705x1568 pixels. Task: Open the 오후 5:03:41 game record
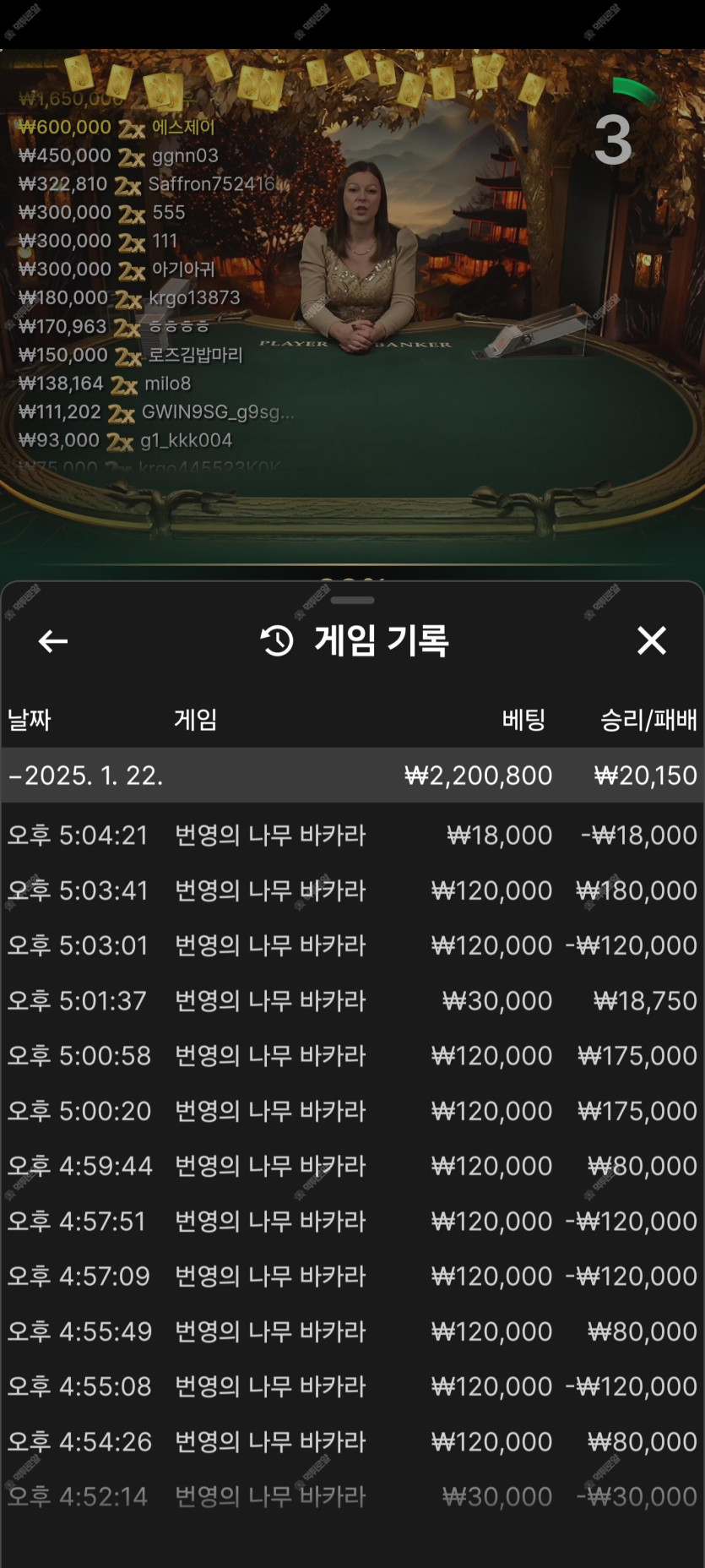352,890
